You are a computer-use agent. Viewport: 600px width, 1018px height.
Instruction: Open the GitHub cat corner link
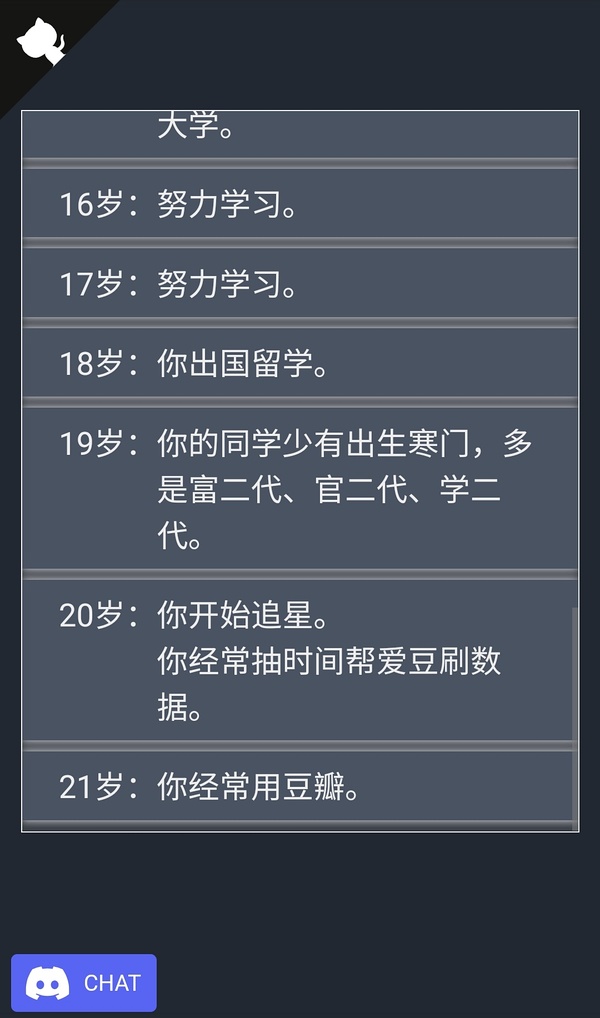pyautogui.click(x=38, y=40)
